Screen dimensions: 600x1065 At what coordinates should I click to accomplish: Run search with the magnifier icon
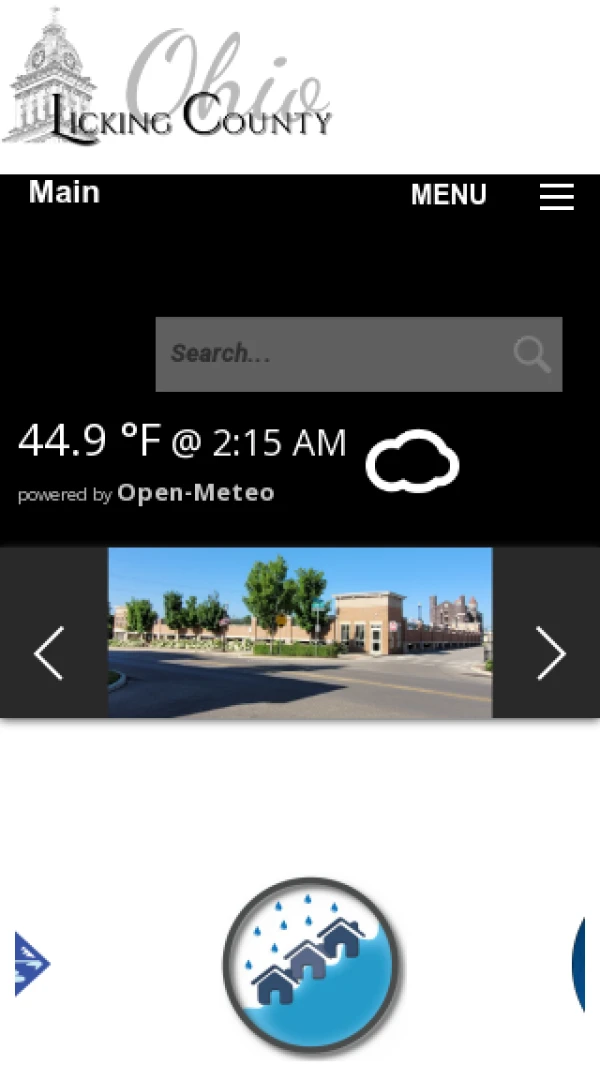pyautogui.click(x=532, y=354)
